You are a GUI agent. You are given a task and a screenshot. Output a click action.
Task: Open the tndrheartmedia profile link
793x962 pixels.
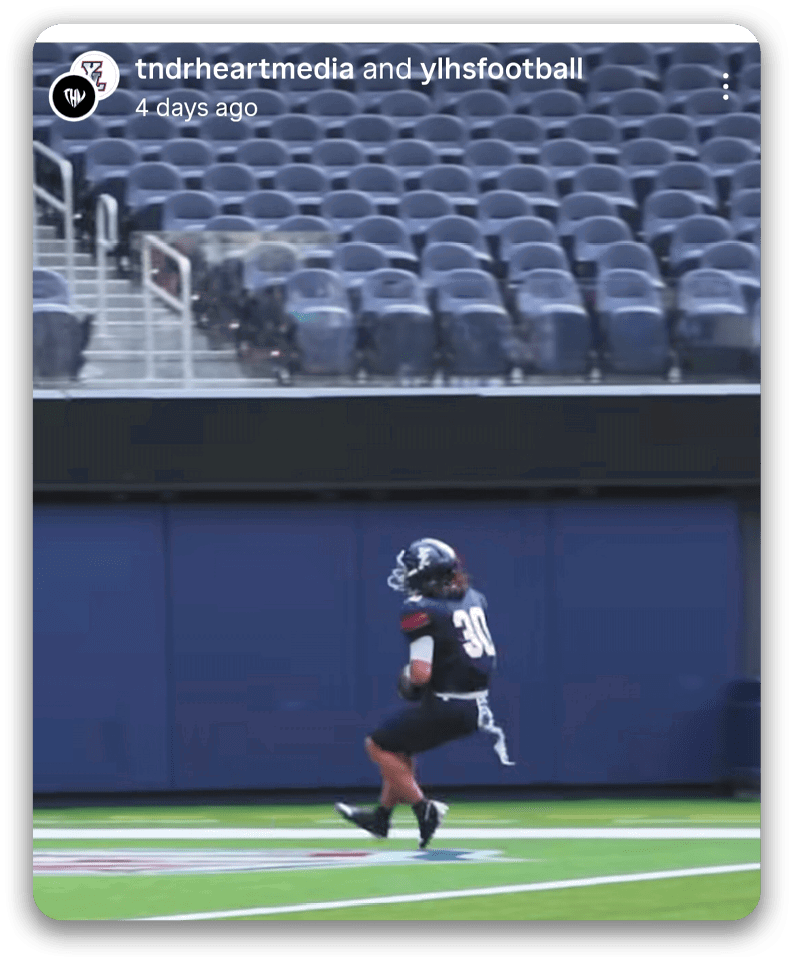pyautogui.click(x=244, y=69)
